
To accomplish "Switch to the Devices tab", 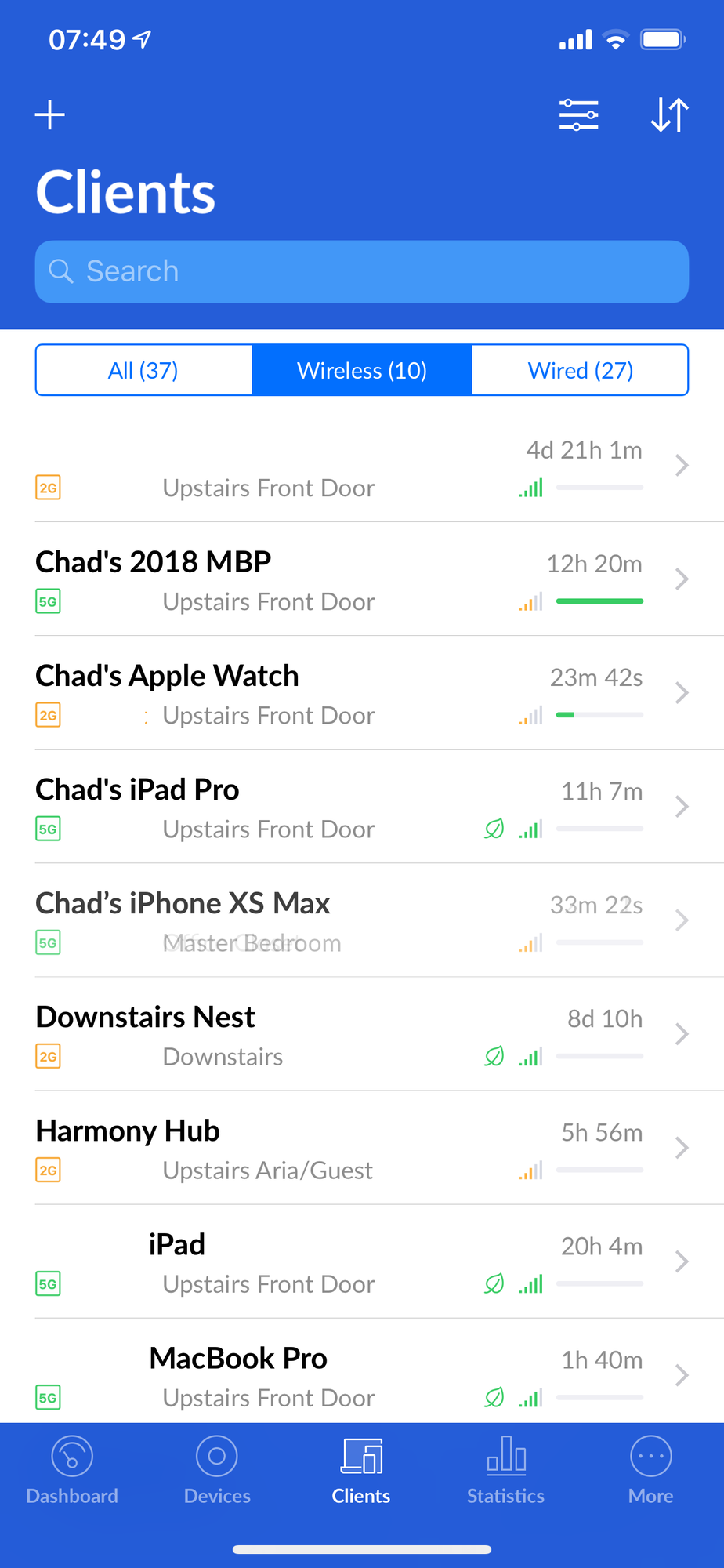I will tap(217, 1471).
